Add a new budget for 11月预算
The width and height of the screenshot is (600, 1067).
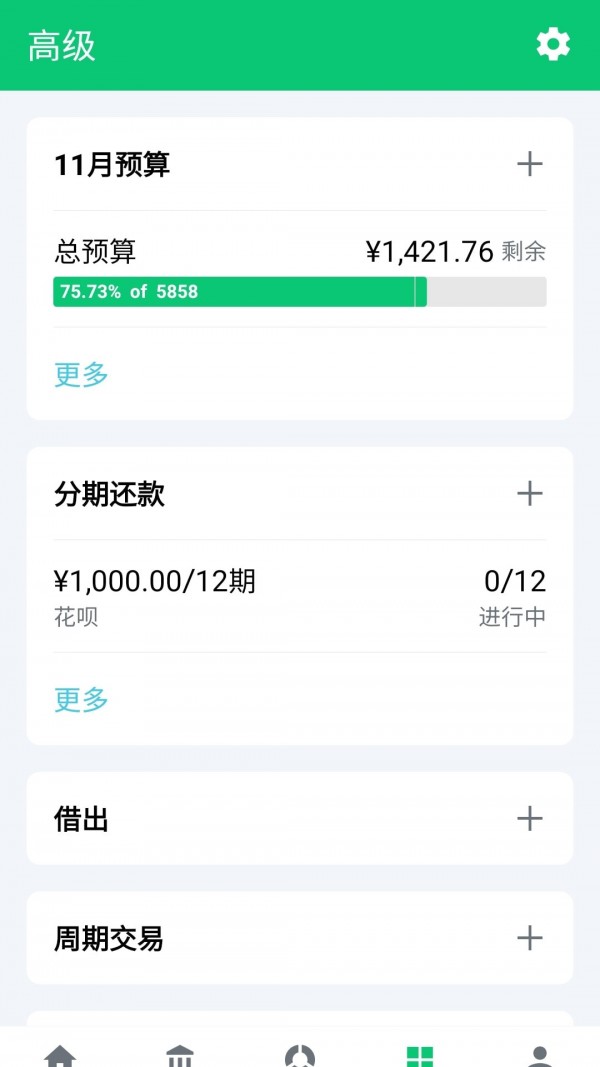click(x=529, y=165)
